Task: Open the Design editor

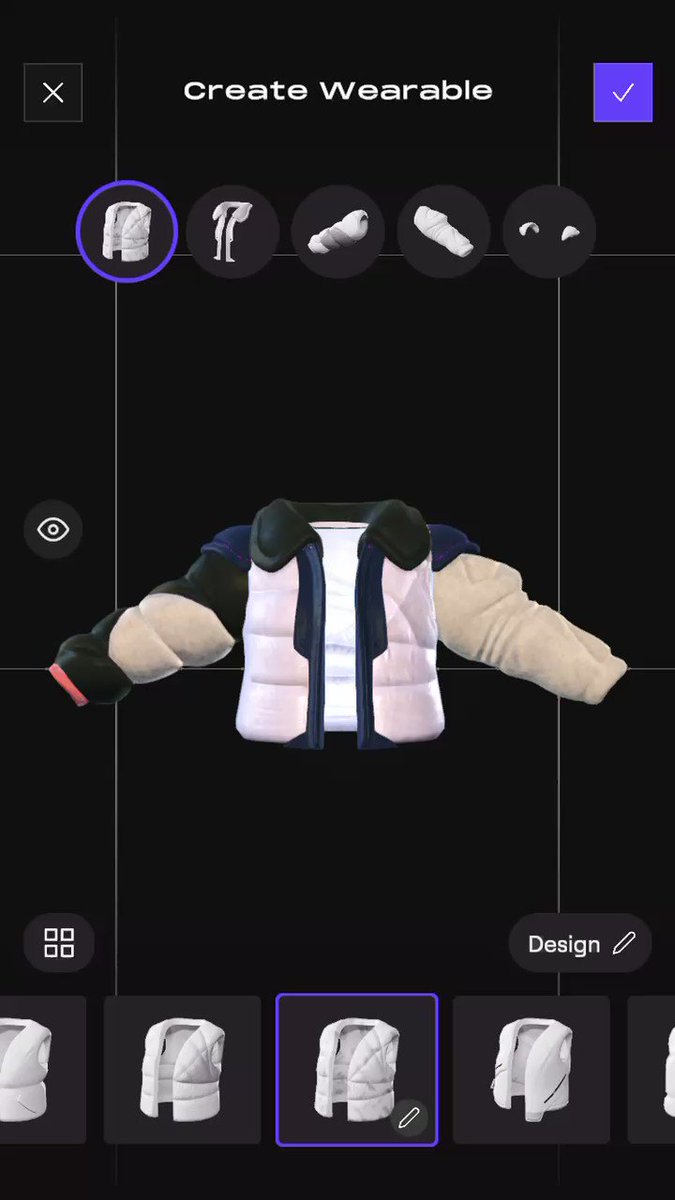Action: tap(580, 944)
